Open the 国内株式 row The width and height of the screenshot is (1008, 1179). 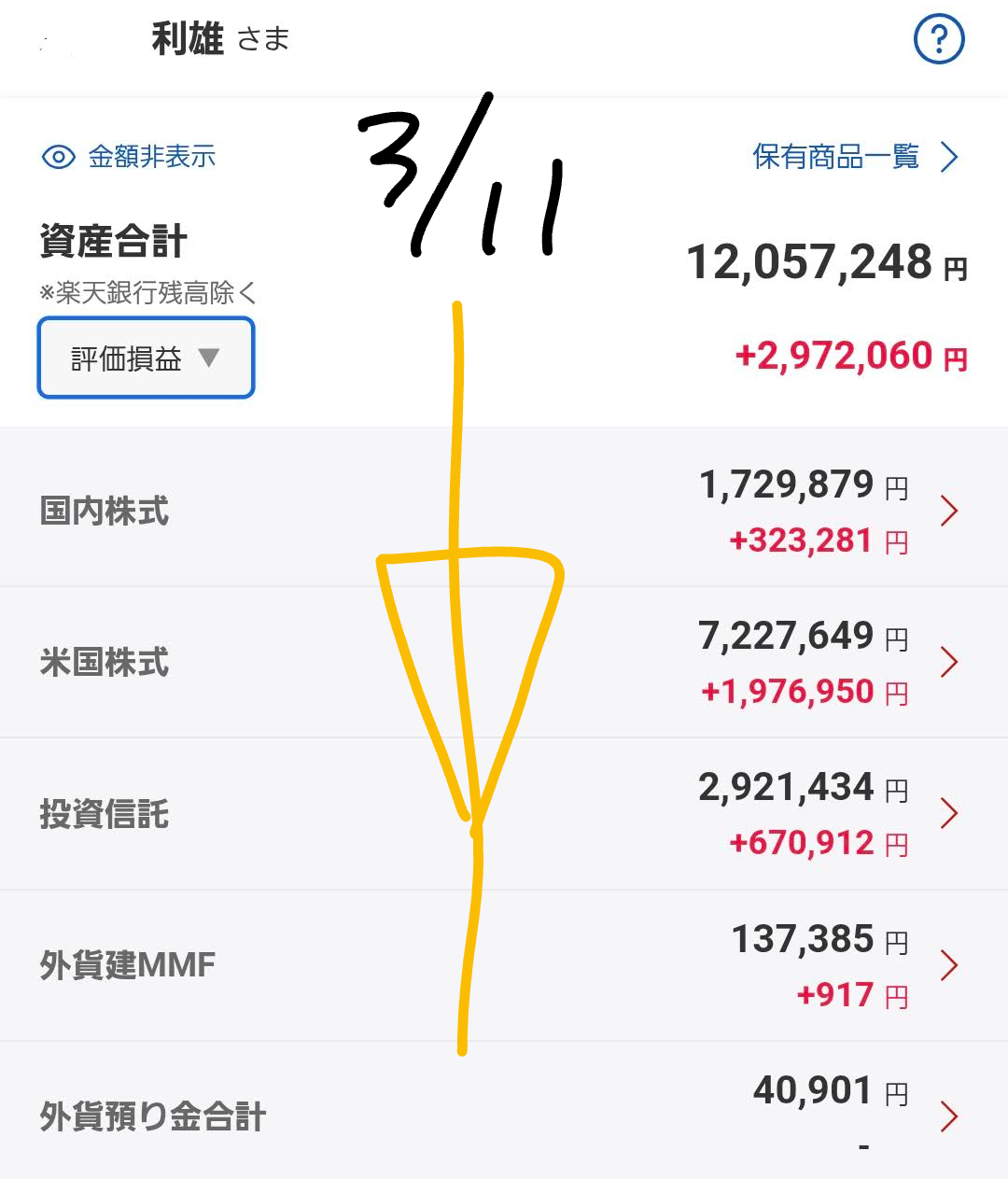(x=504, y=511)
